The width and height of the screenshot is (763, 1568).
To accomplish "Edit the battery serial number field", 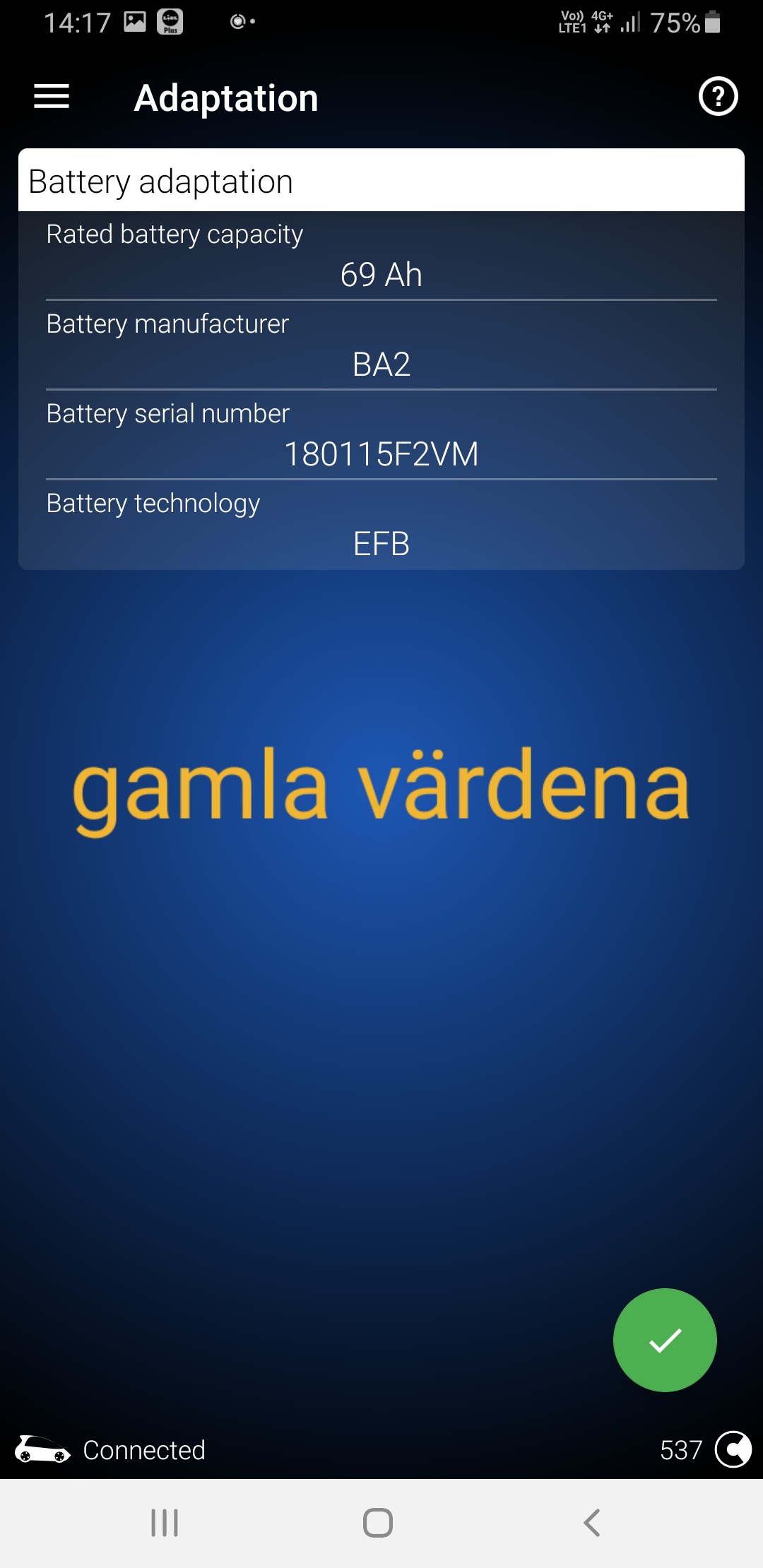I will click(x=381, y=454).
